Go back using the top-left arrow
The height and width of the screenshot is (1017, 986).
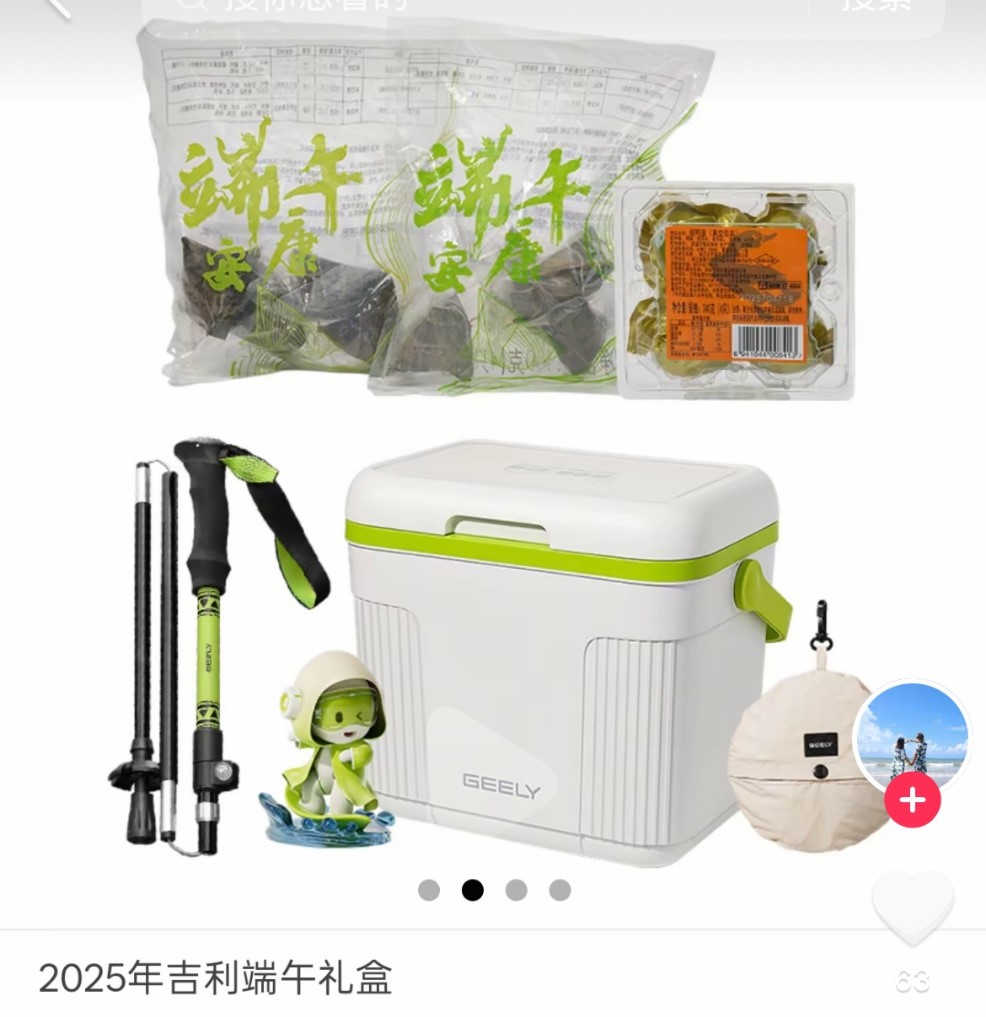(58, 5)
